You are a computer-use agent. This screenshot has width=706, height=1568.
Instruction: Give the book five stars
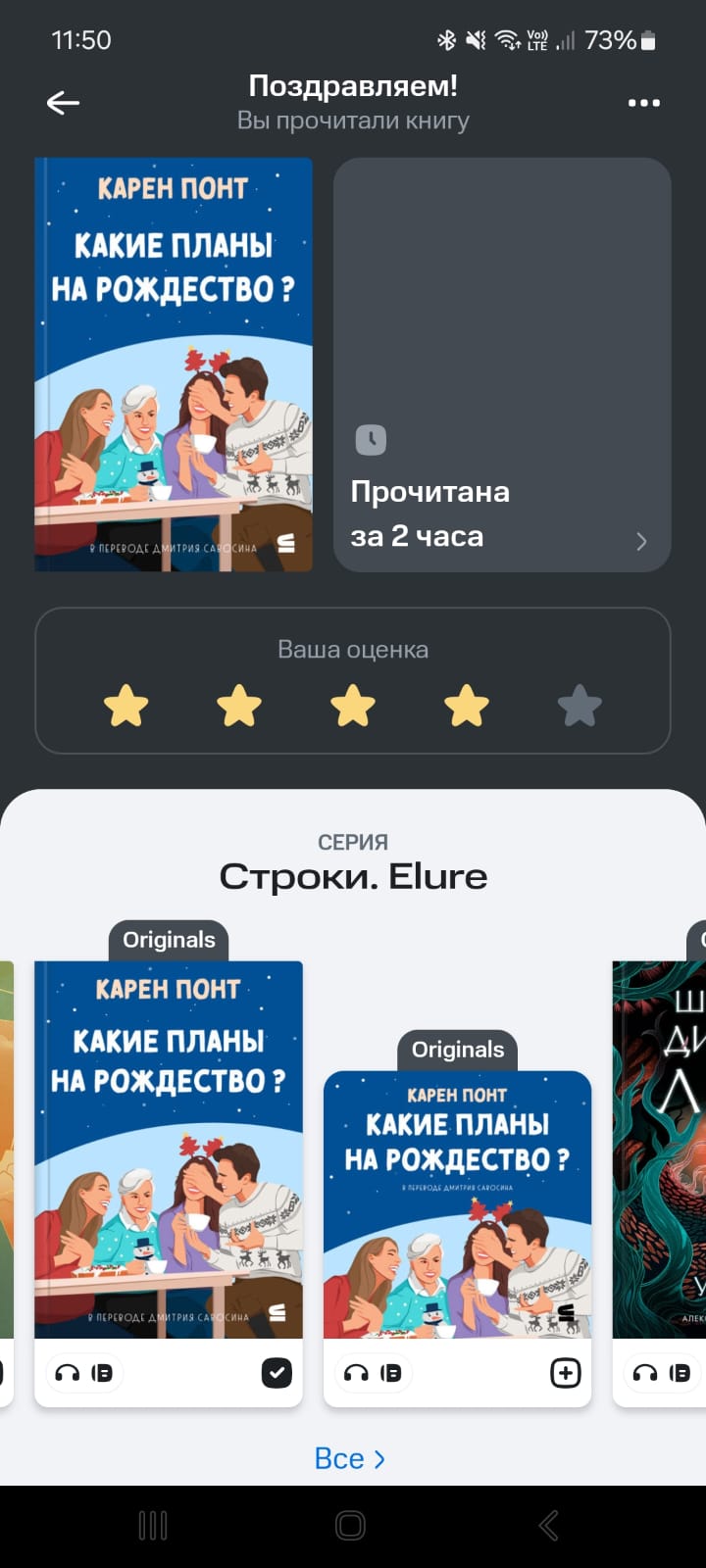click(x=580, y=706)
